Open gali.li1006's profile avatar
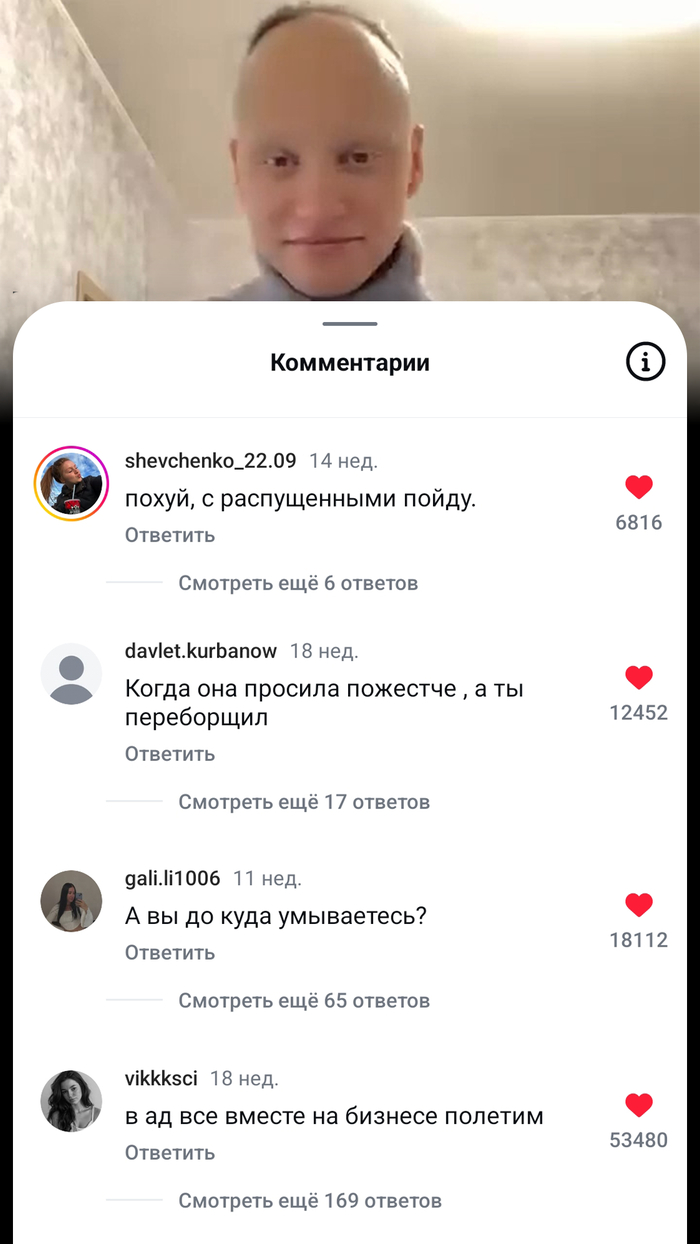The image size is (700, 1244). point(71,901)
